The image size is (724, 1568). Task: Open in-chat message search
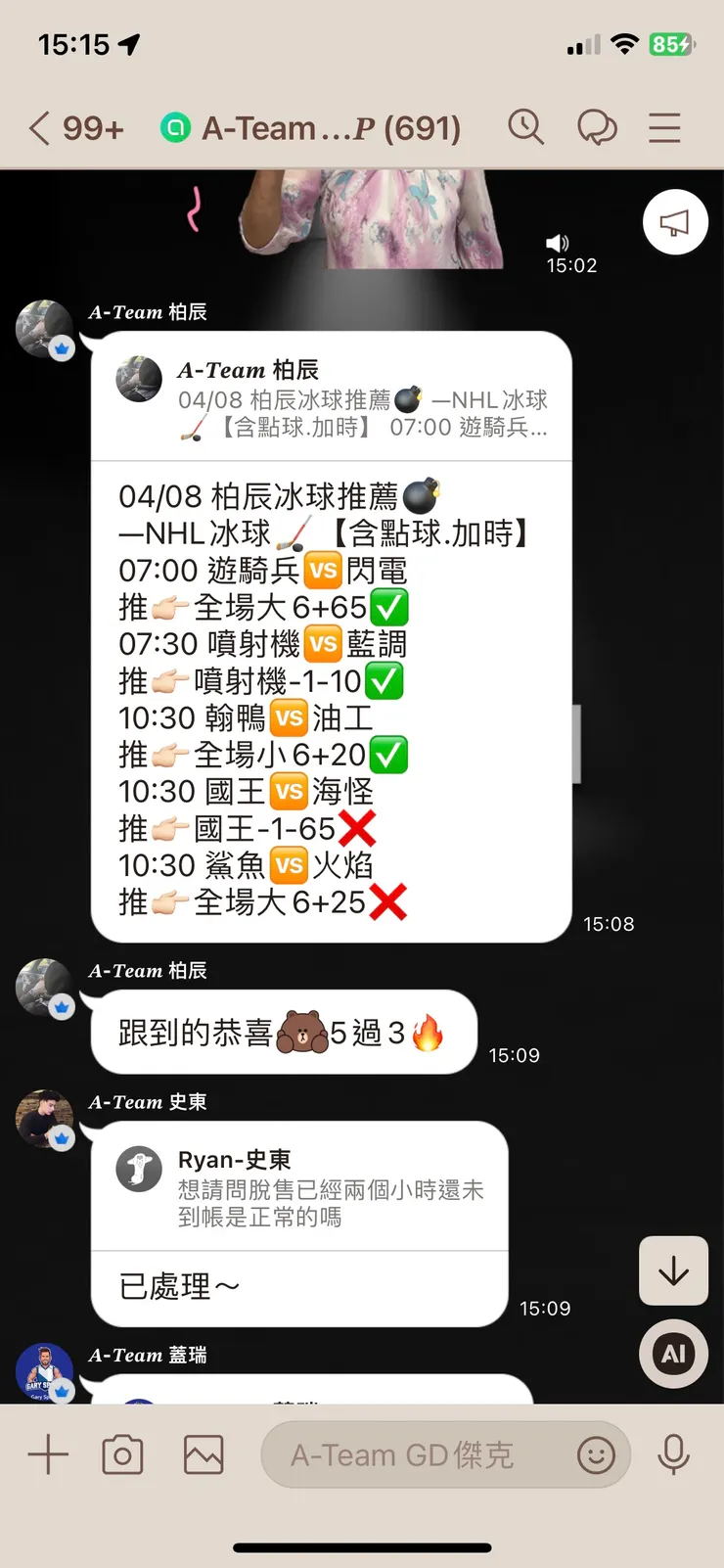point(526,127)
